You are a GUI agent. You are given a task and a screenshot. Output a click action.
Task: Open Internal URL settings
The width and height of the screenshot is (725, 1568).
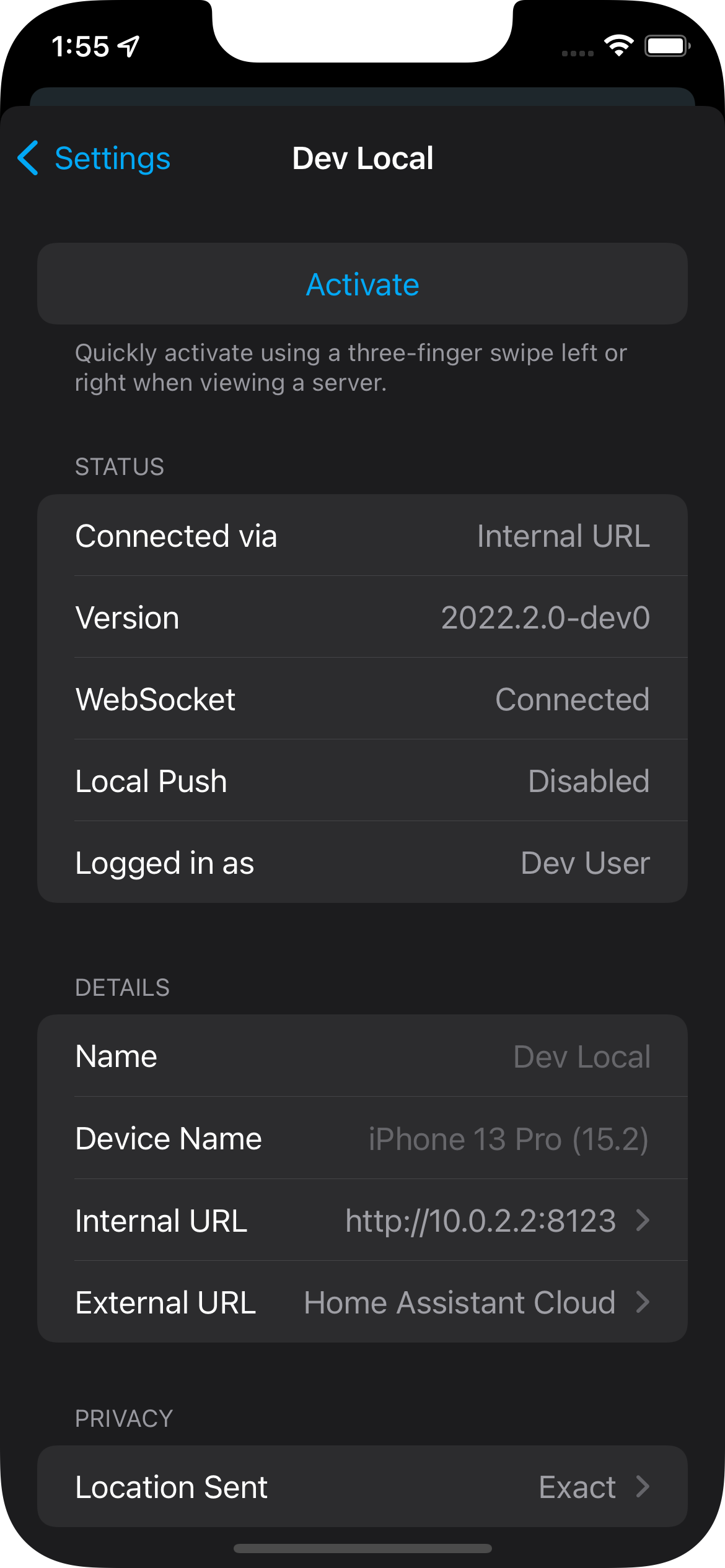(362, 1221)
